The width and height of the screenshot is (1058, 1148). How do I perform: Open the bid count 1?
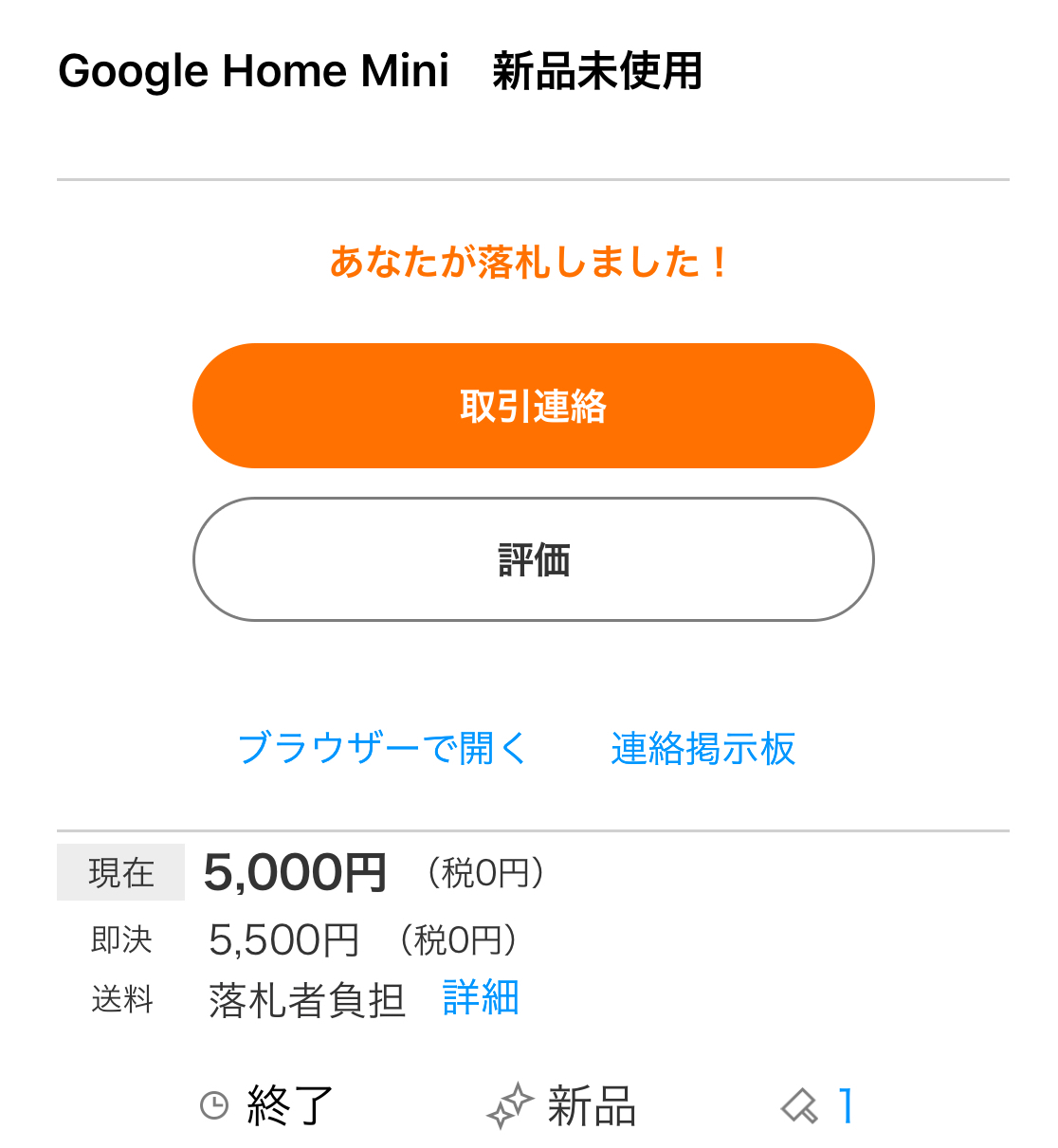point(846,1106)
